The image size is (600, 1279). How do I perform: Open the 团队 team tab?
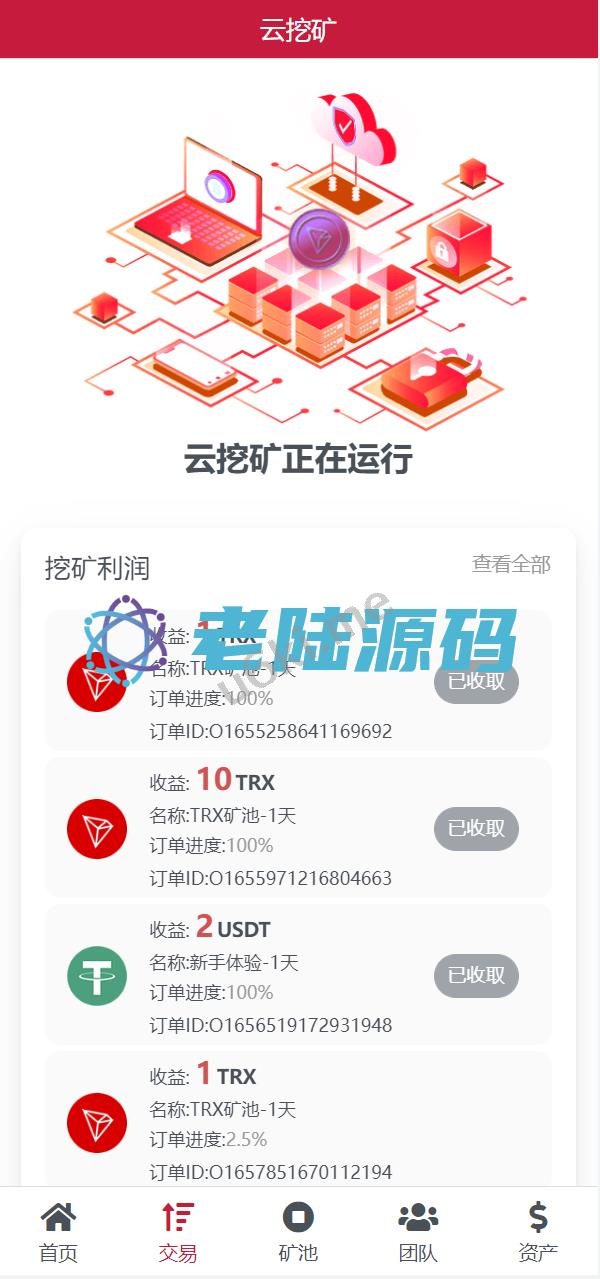tap(418, 1232)
